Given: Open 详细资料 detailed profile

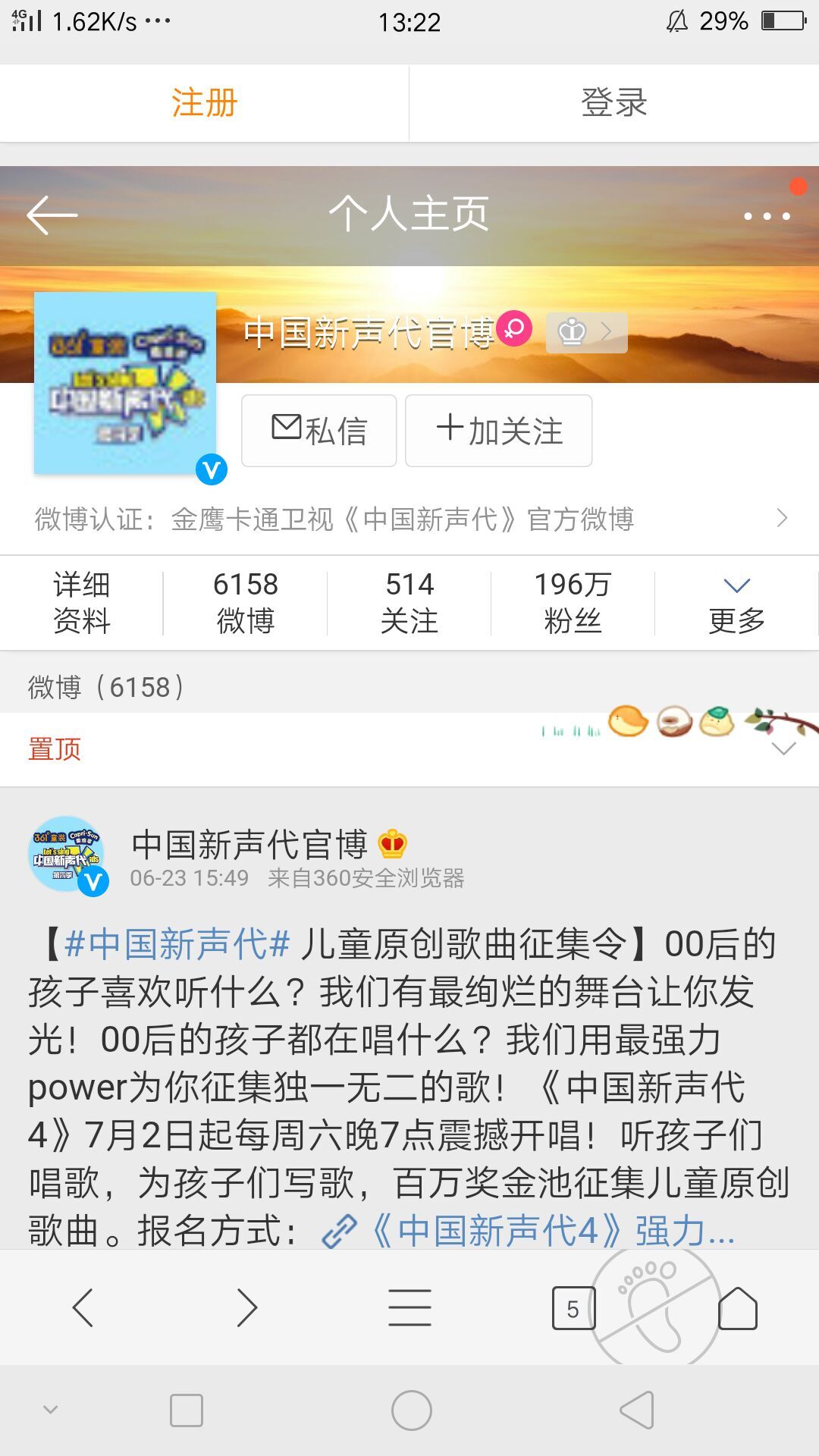Looking at the screenshot, I should 81,603.
